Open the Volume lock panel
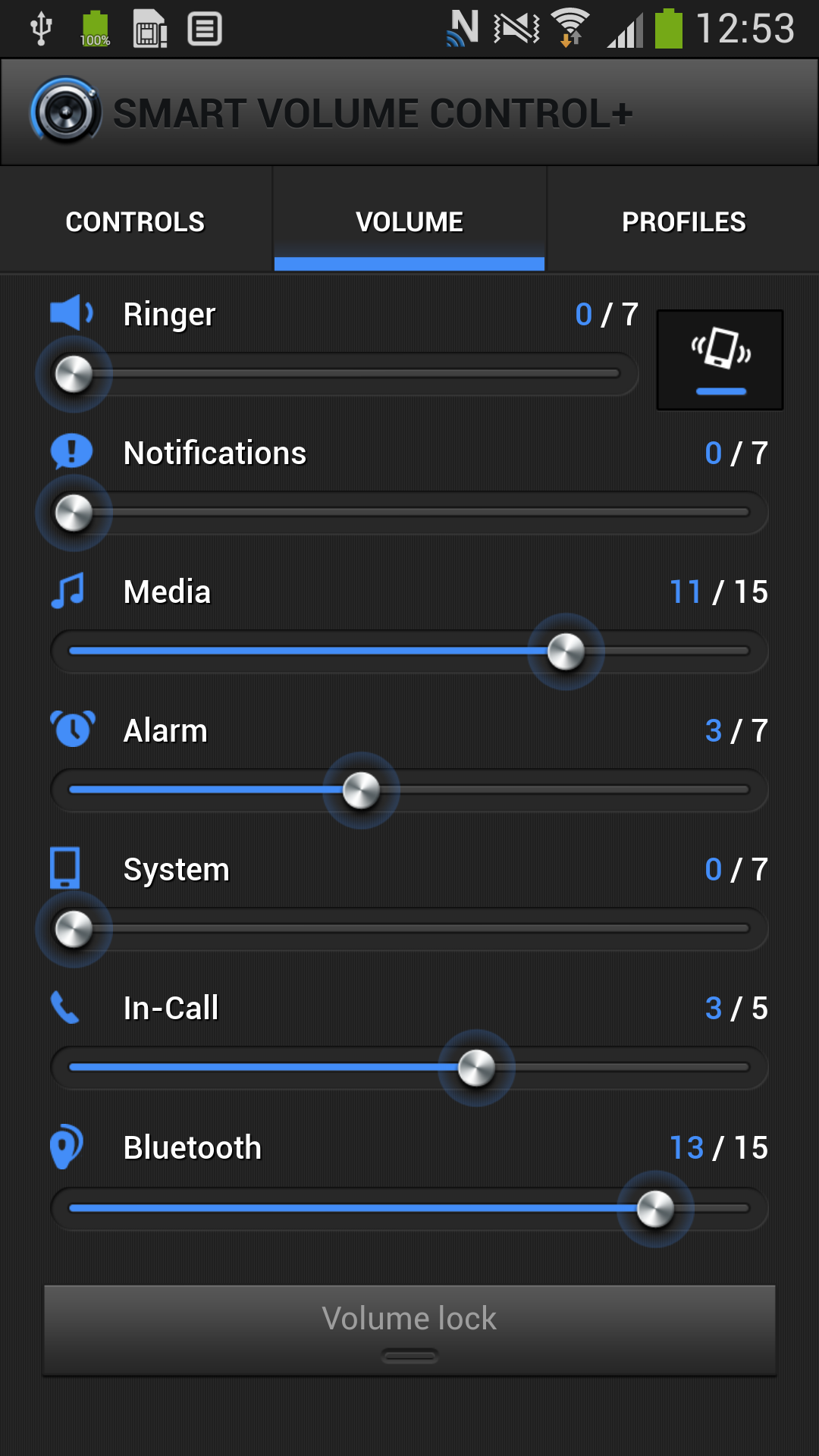This screenshot has height=1456, width=819. tap(409, 1329)
